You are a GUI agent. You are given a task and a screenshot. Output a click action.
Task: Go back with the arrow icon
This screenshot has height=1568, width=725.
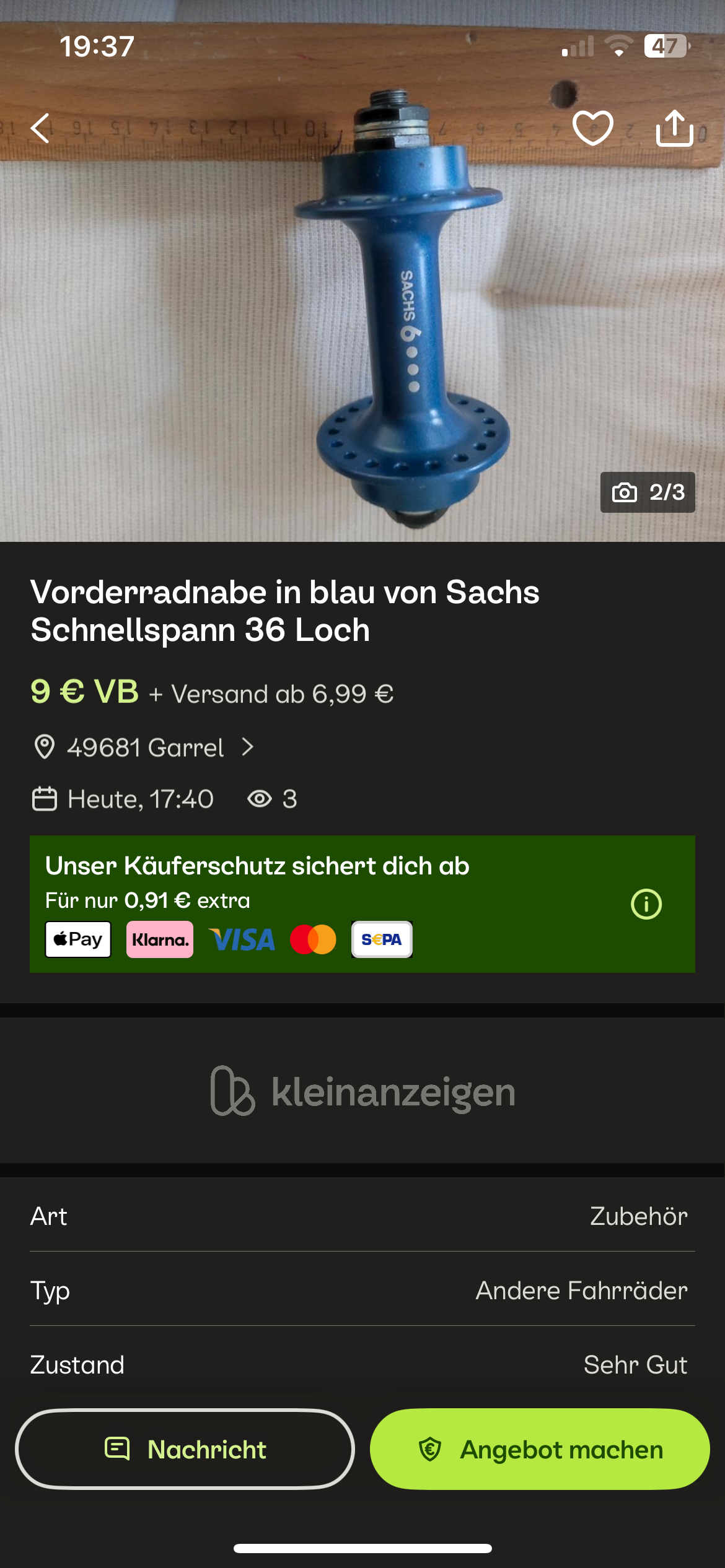(x=40, y=128)
